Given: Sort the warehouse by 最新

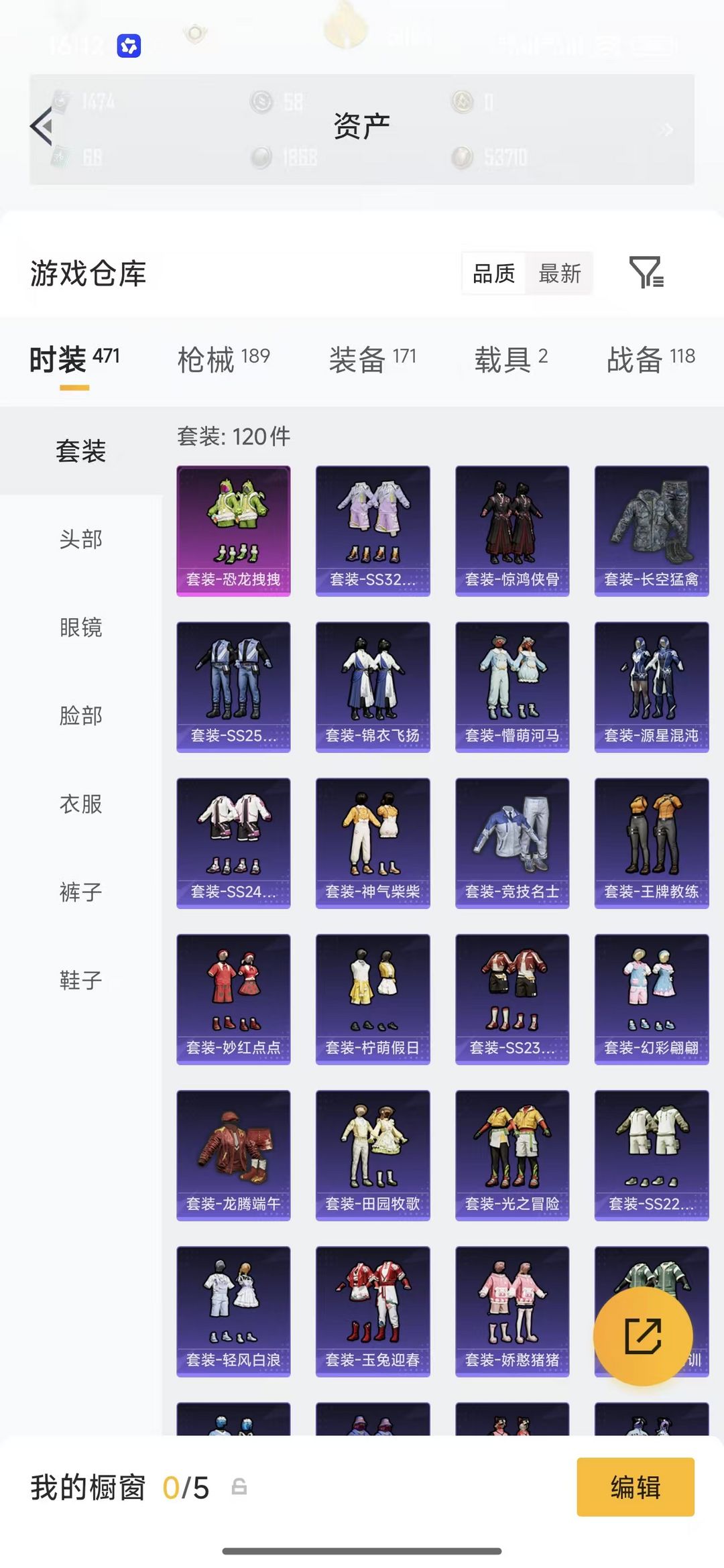Looking at the screenshot, I should (560, 274).
